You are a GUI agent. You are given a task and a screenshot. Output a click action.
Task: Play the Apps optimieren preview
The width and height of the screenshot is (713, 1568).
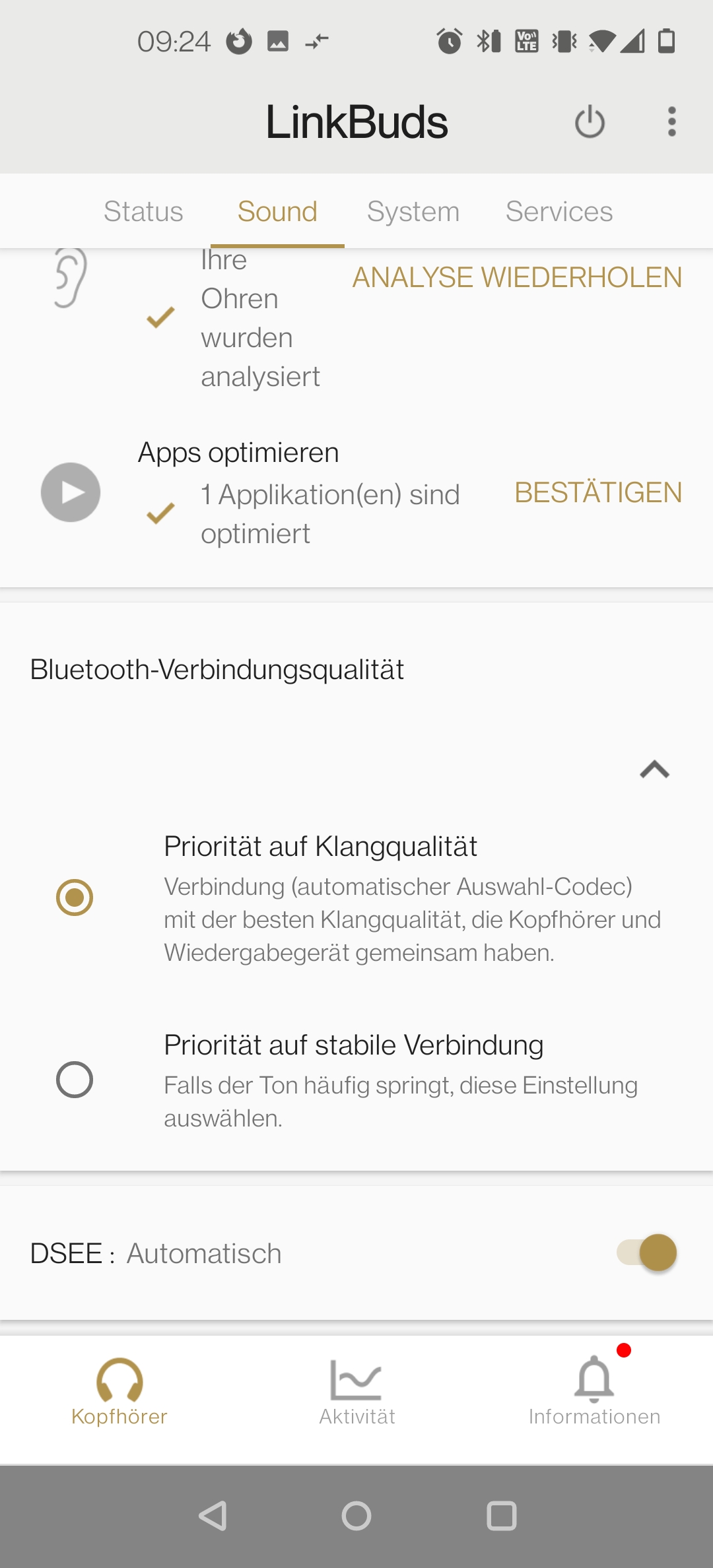[x=71, y=492]
